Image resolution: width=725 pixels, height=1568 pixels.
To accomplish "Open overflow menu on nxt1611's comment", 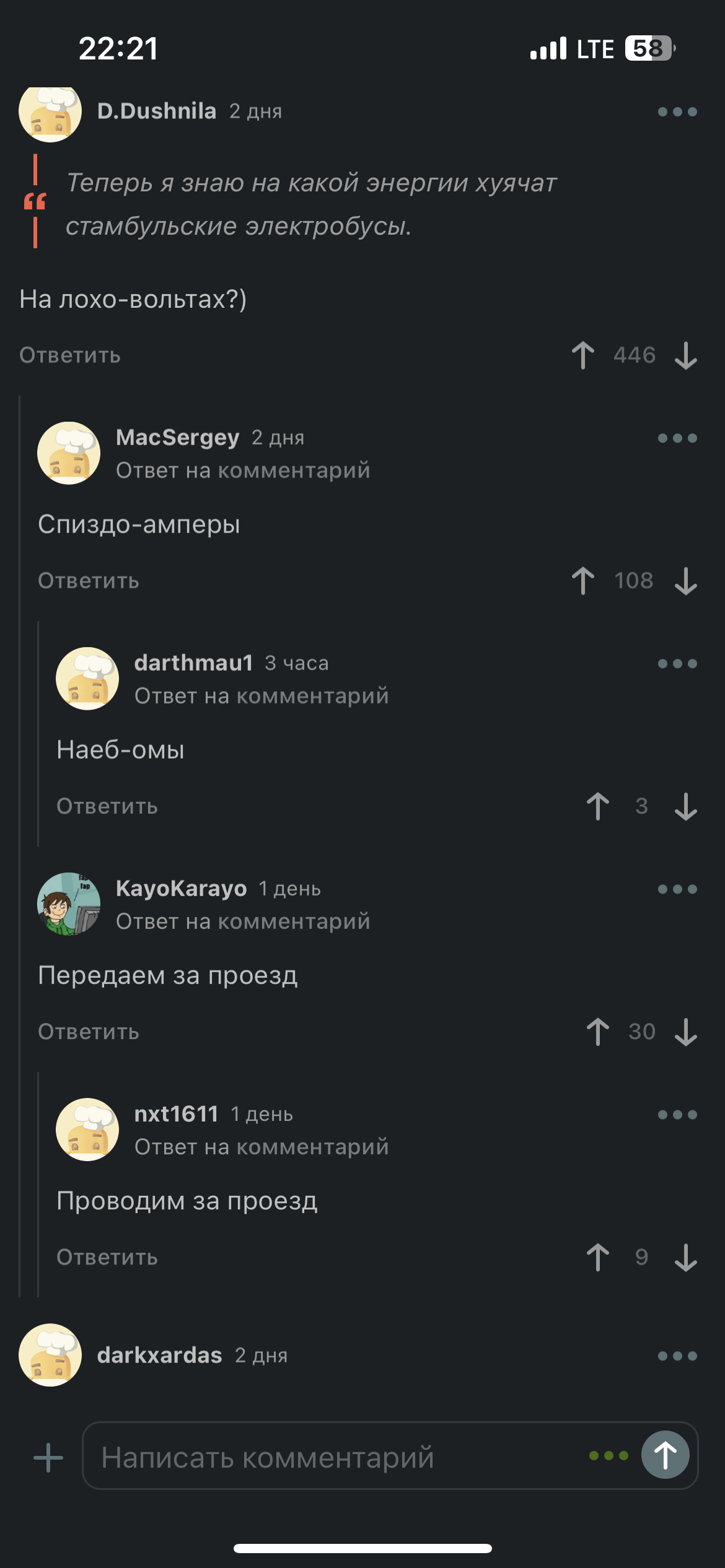I will pos(677,1115).
